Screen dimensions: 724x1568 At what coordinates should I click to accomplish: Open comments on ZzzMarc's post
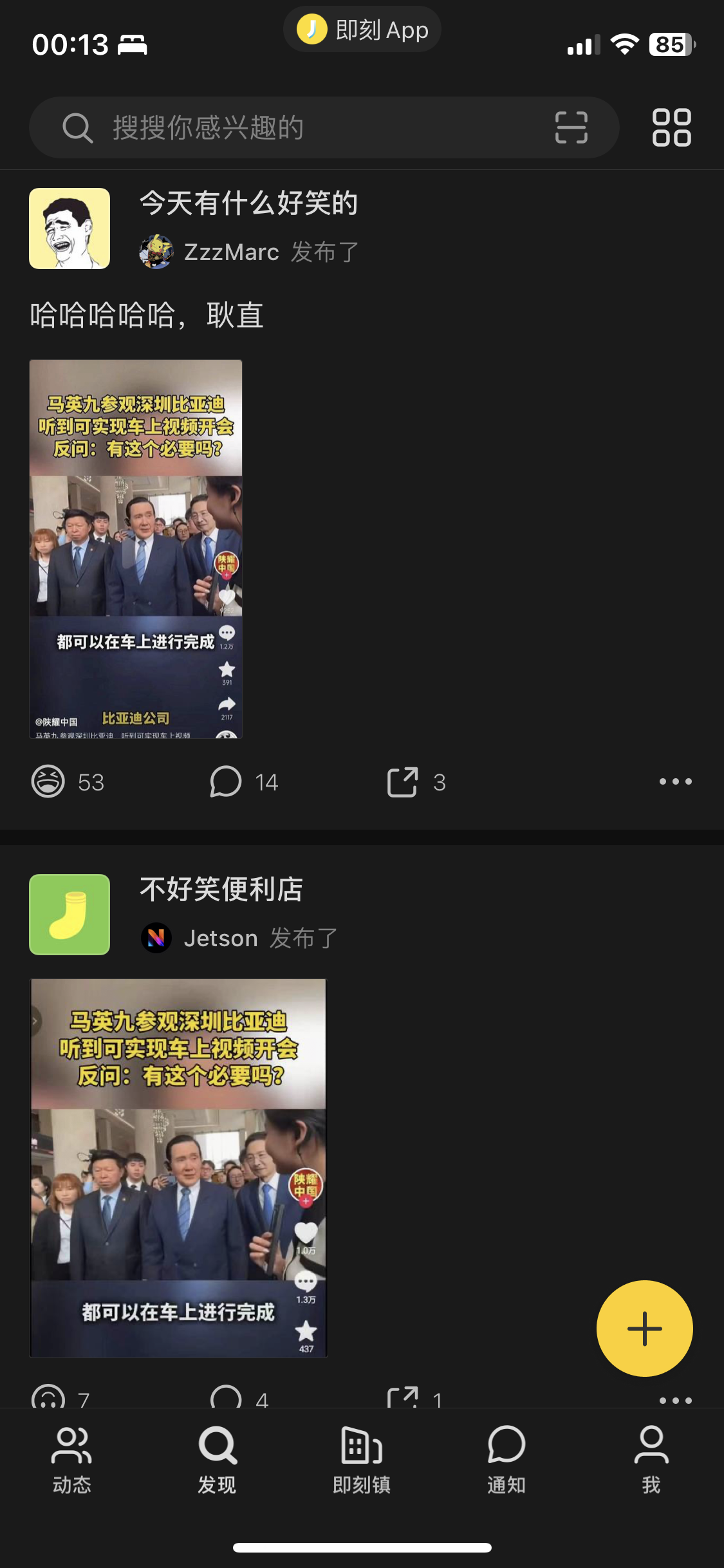tap(244, 782)
